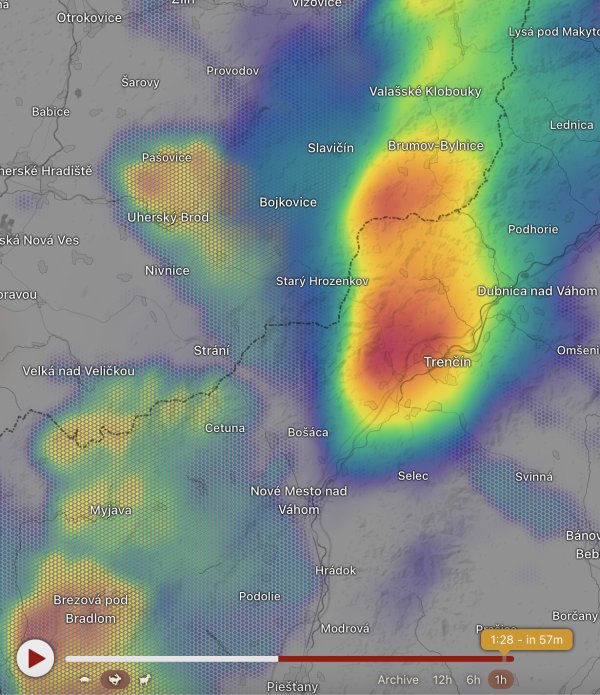Start the radar animation playback
The width and height of the screenshot is (600, 695).
pyautogui.click(x=35, y=657)
